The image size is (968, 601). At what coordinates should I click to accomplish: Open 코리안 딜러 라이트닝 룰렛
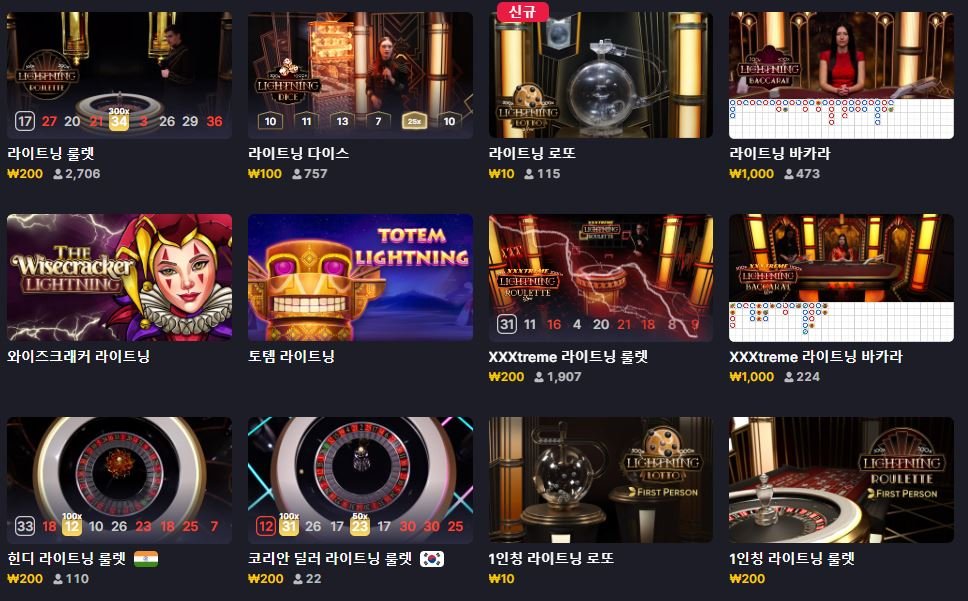point(360,480)
